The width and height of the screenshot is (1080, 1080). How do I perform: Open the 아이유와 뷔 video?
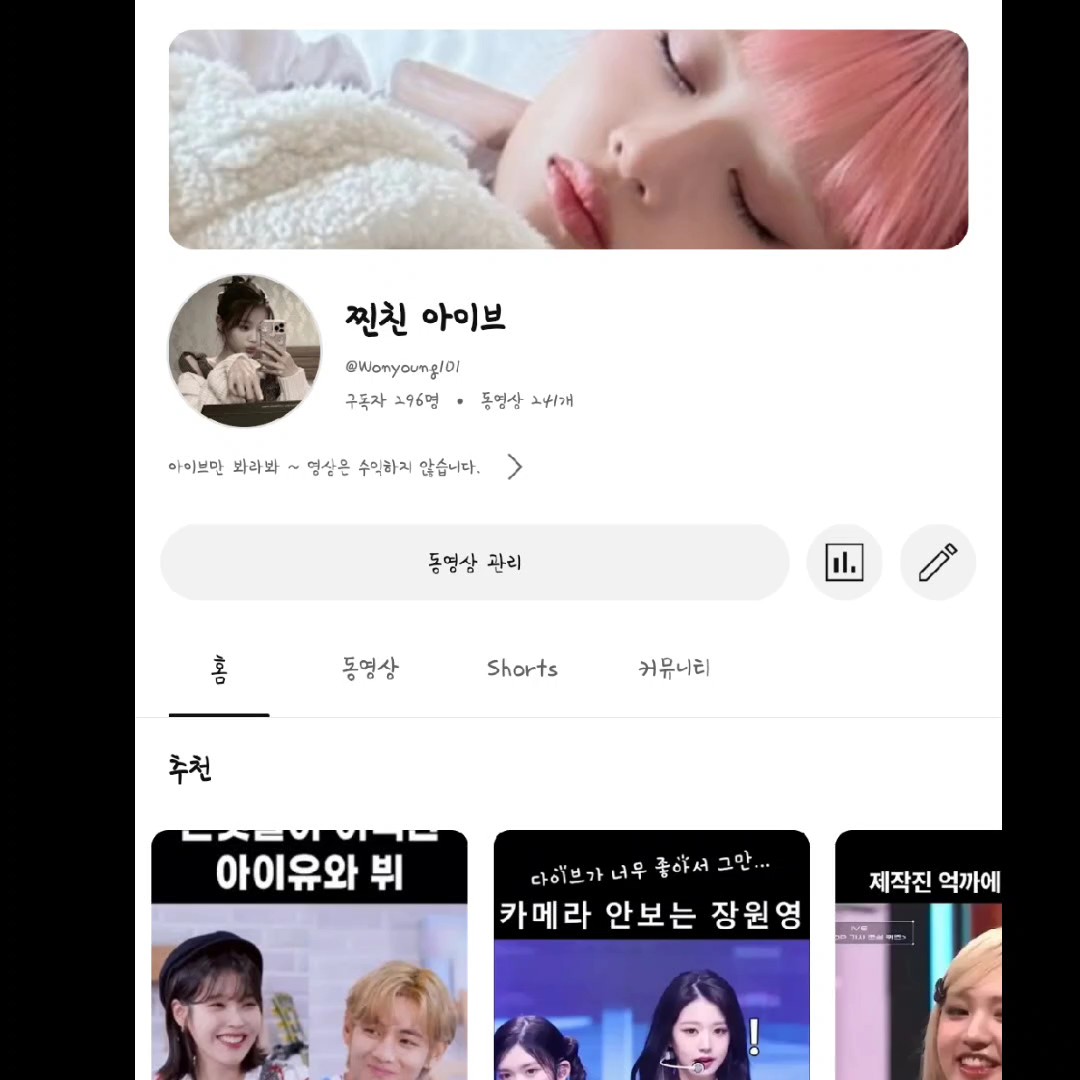tap(309, 955)
